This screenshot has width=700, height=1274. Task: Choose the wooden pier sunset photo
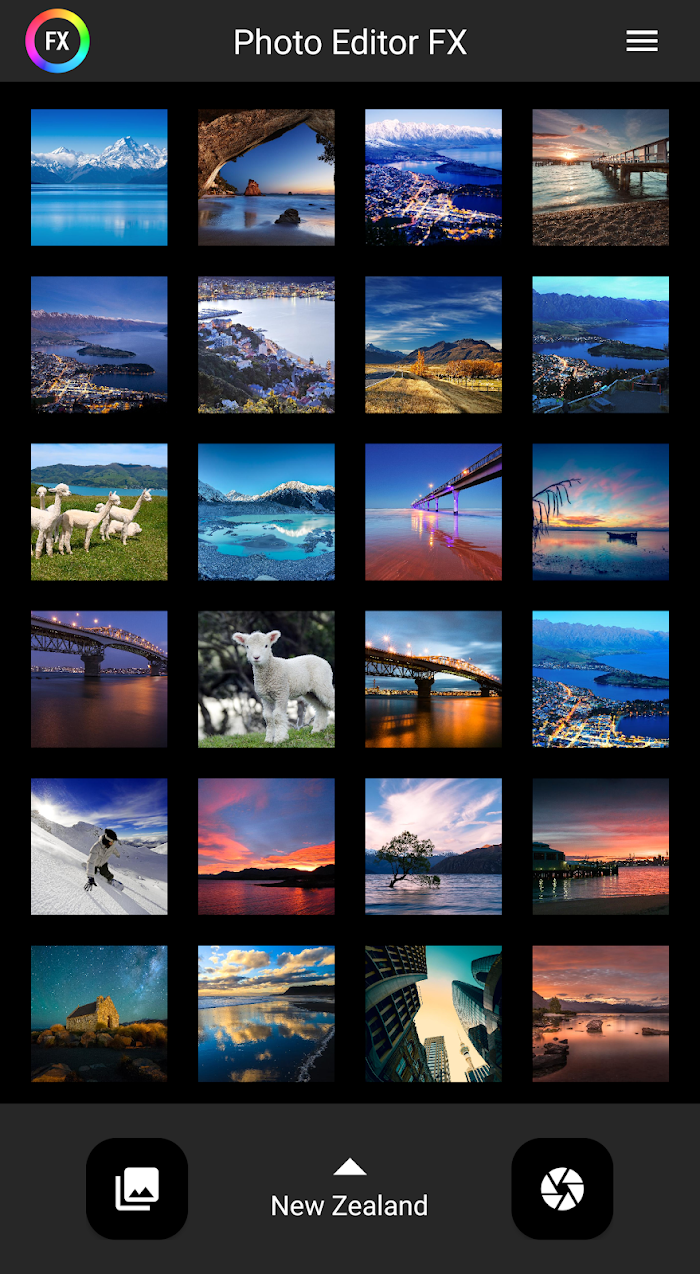600,177
